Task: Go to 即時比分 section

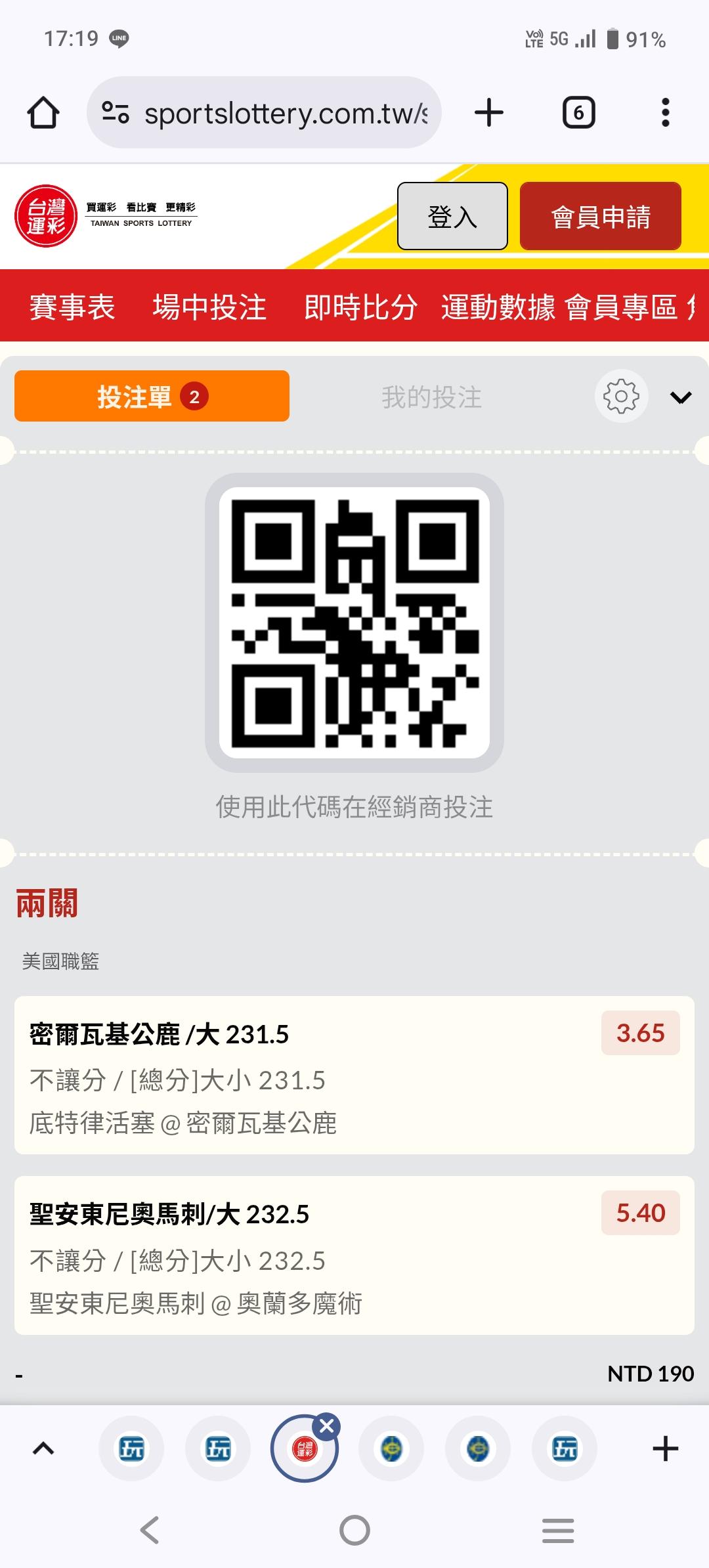Action: point(360,307)
